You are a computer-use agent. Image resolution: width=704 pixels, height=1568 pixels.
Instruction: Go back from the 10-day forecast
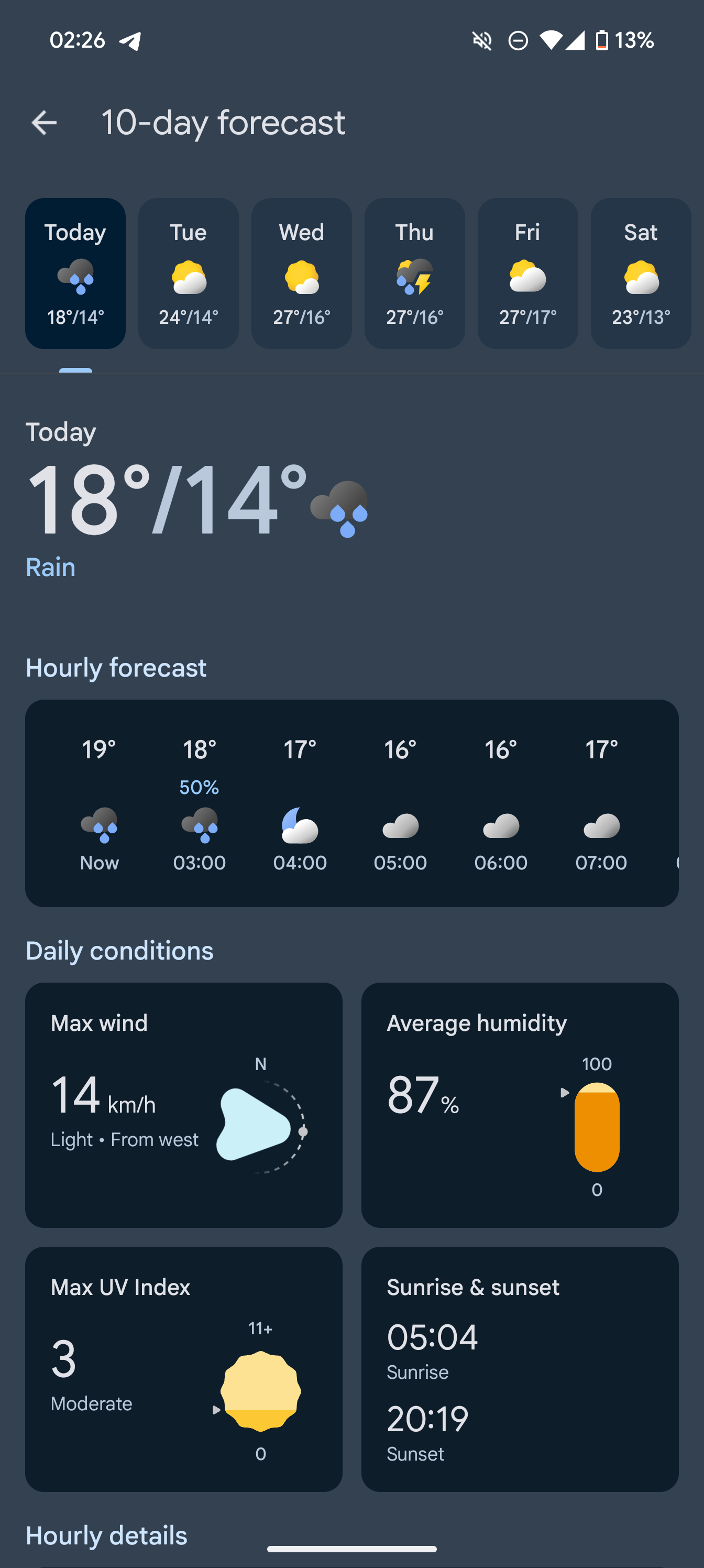coord(44,123)
